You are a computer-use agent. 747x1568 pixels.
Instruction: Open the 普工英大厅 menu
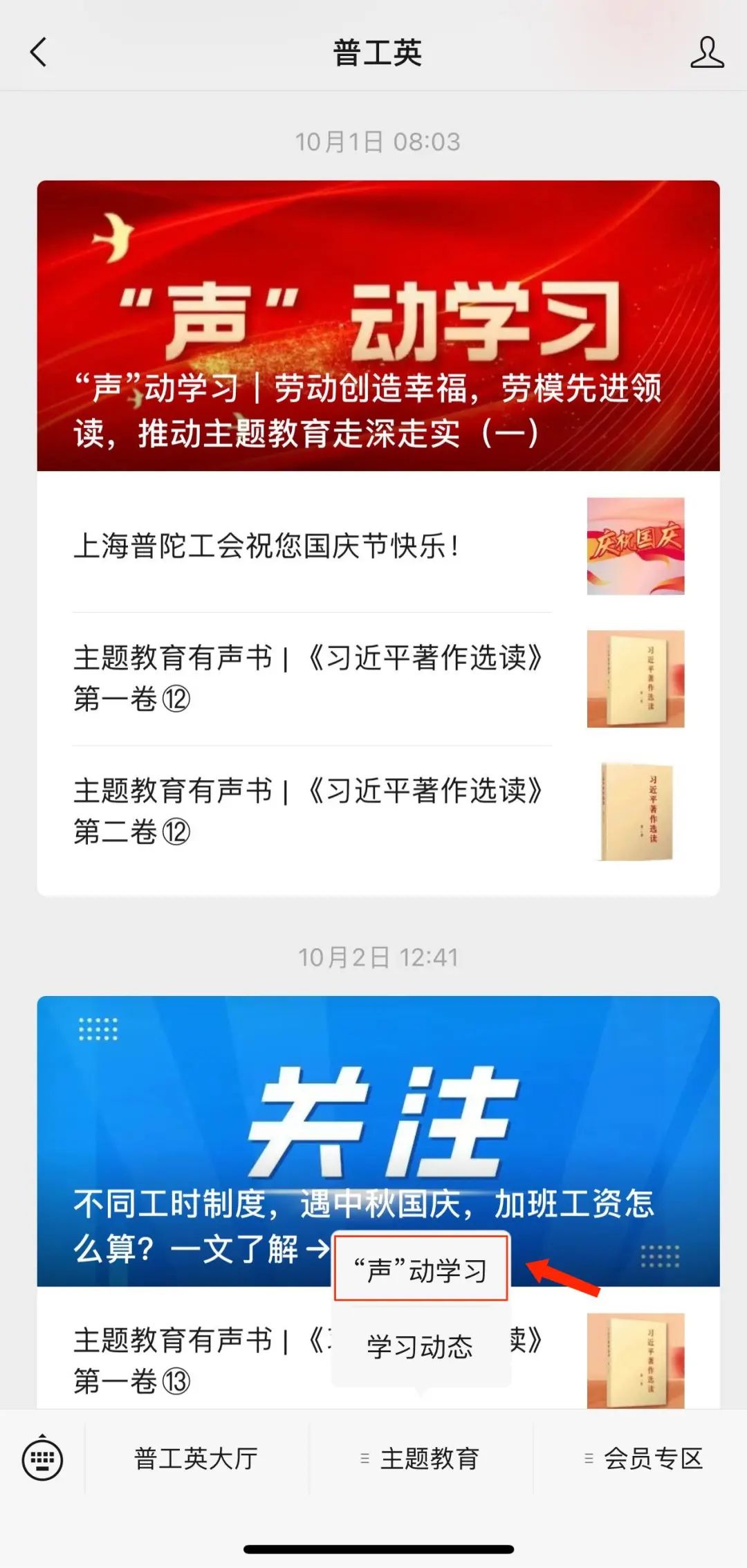196,1458
